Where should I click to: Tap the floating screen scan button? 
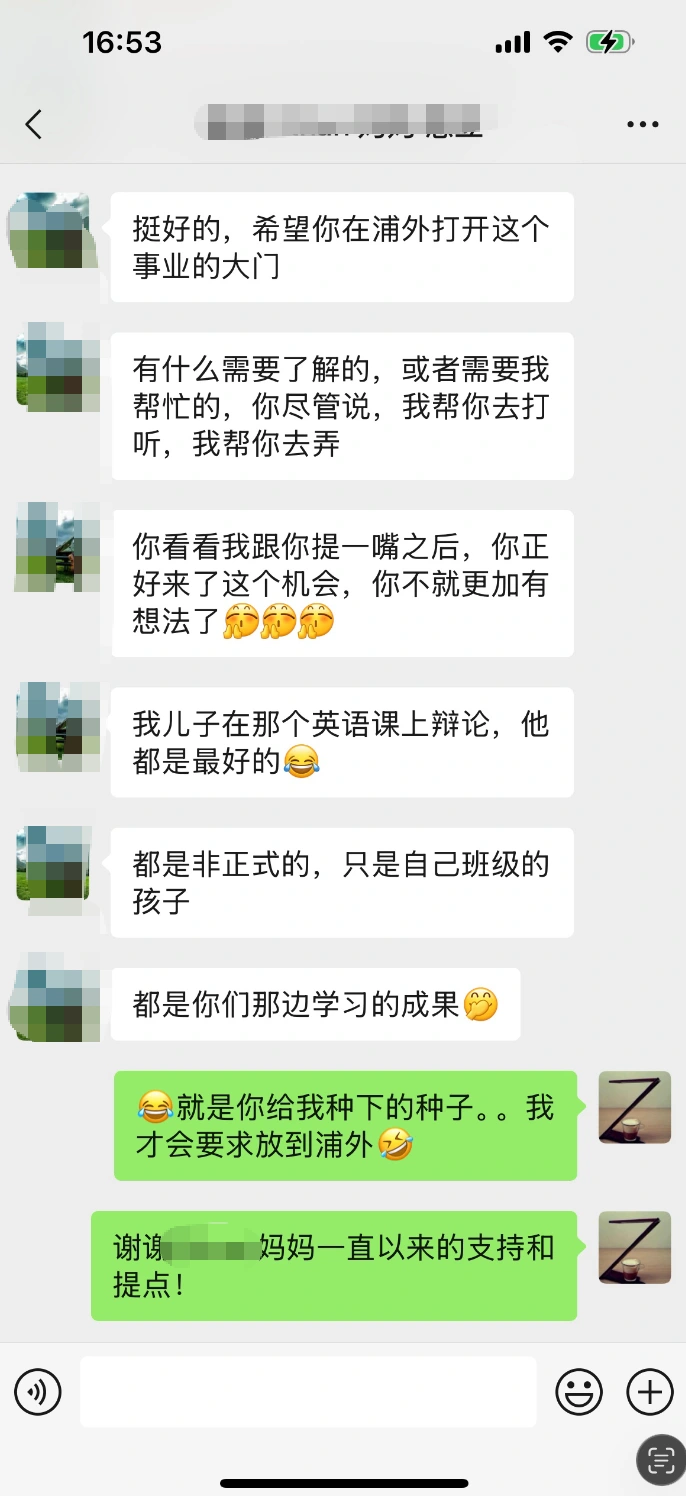tap(660, 1461)
